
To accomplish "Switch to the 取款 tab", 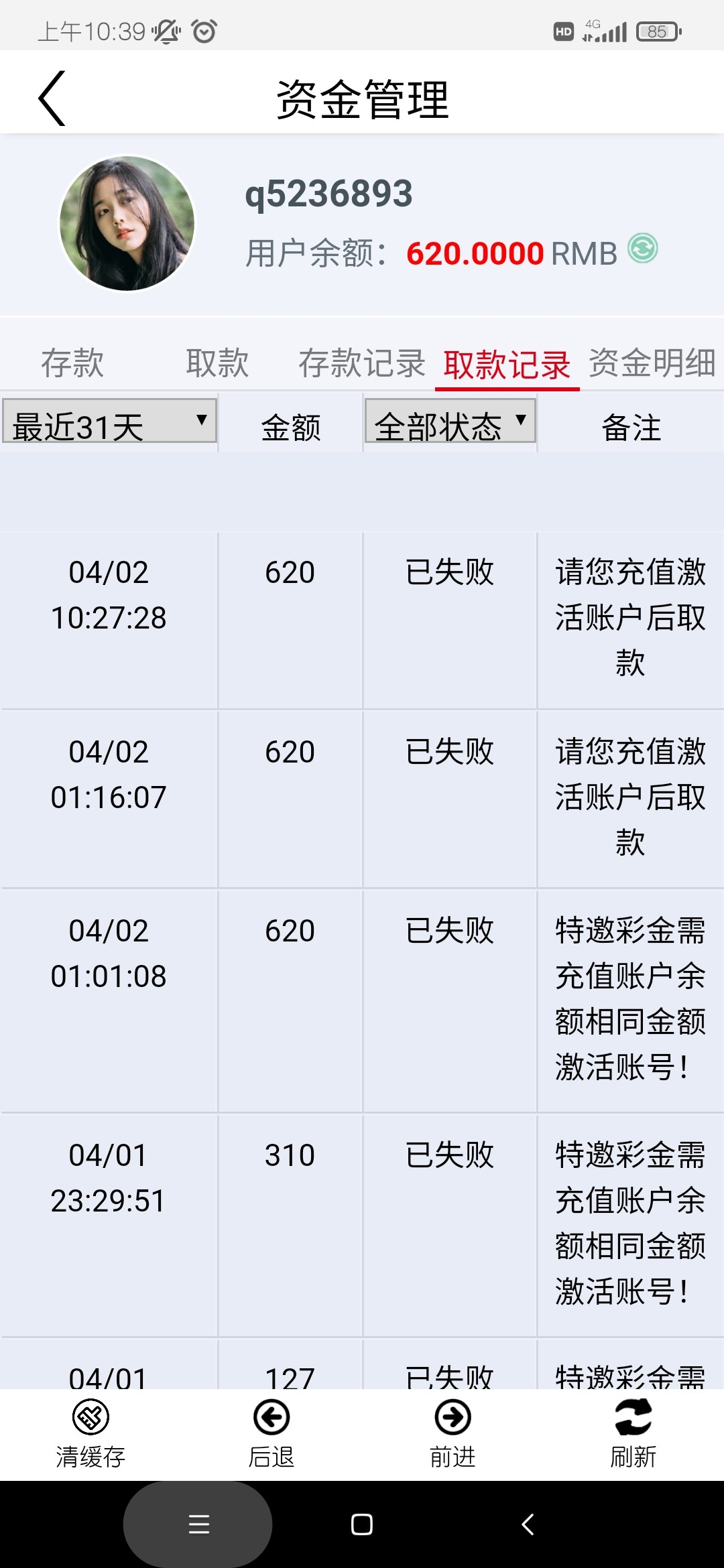I will [217, 363].
